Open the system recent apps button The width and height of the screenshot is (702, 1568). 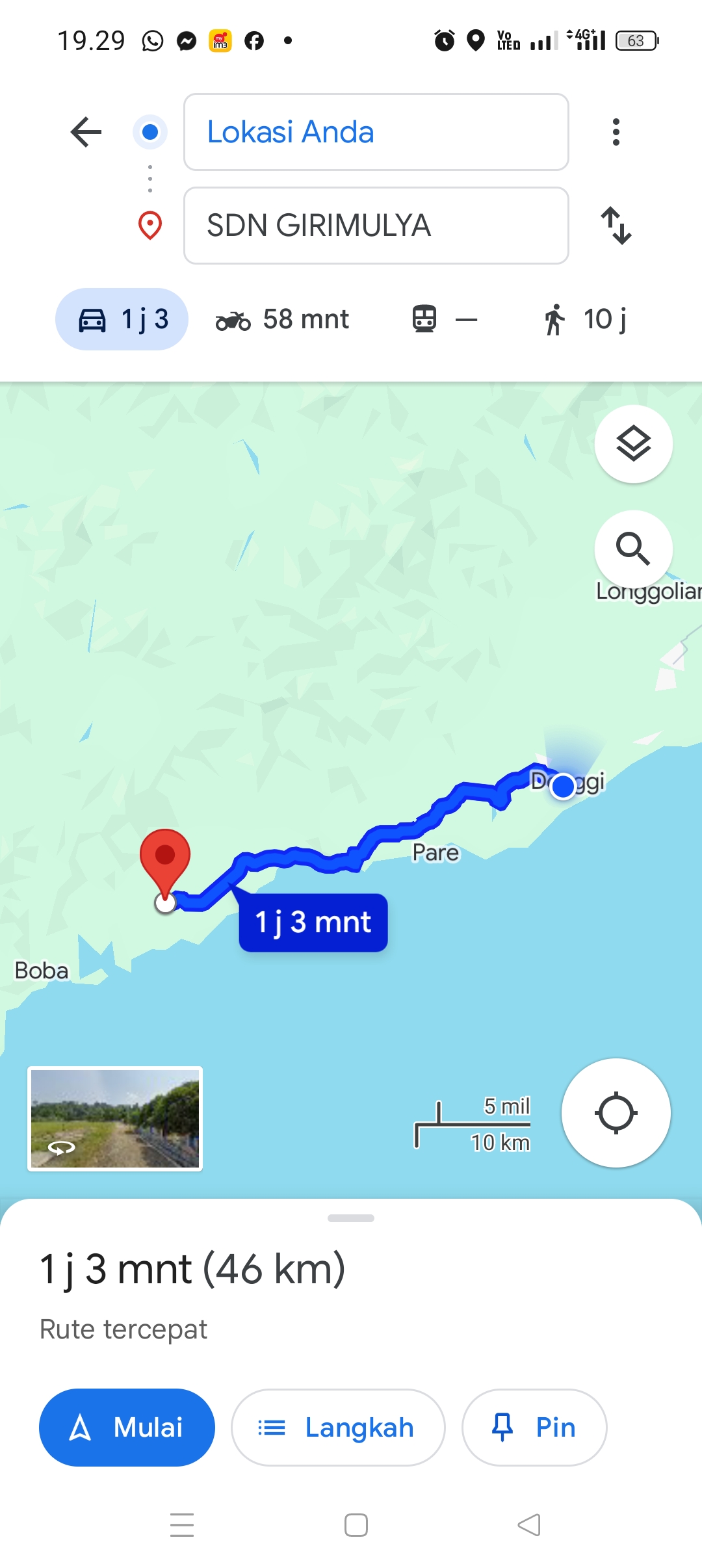182,1525
